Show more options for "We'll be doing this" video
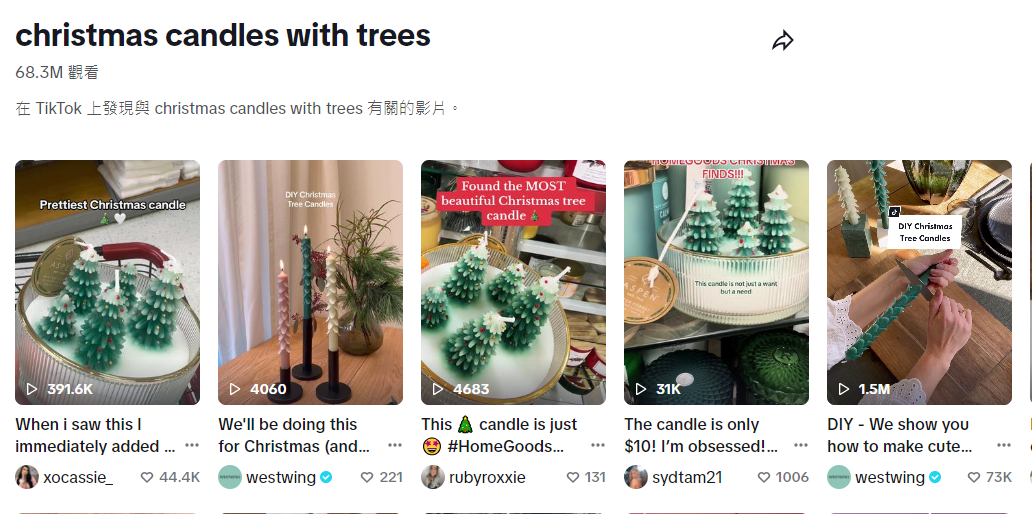Screen dimensions: 1032x514 395,446
